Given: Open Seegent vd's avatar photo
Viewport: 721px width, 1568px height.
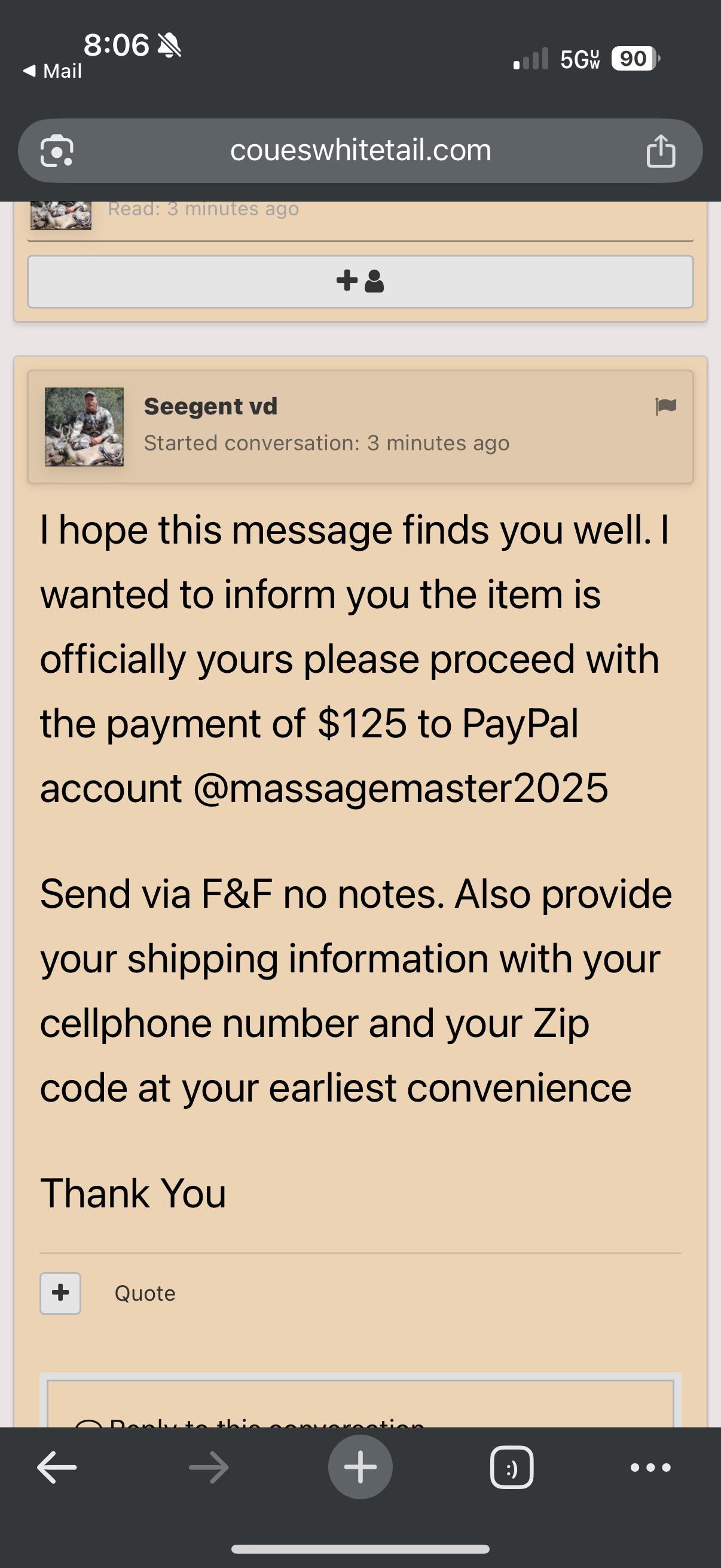Looking at the screenshot, I should pyautogui.click(x=84, y=427).
